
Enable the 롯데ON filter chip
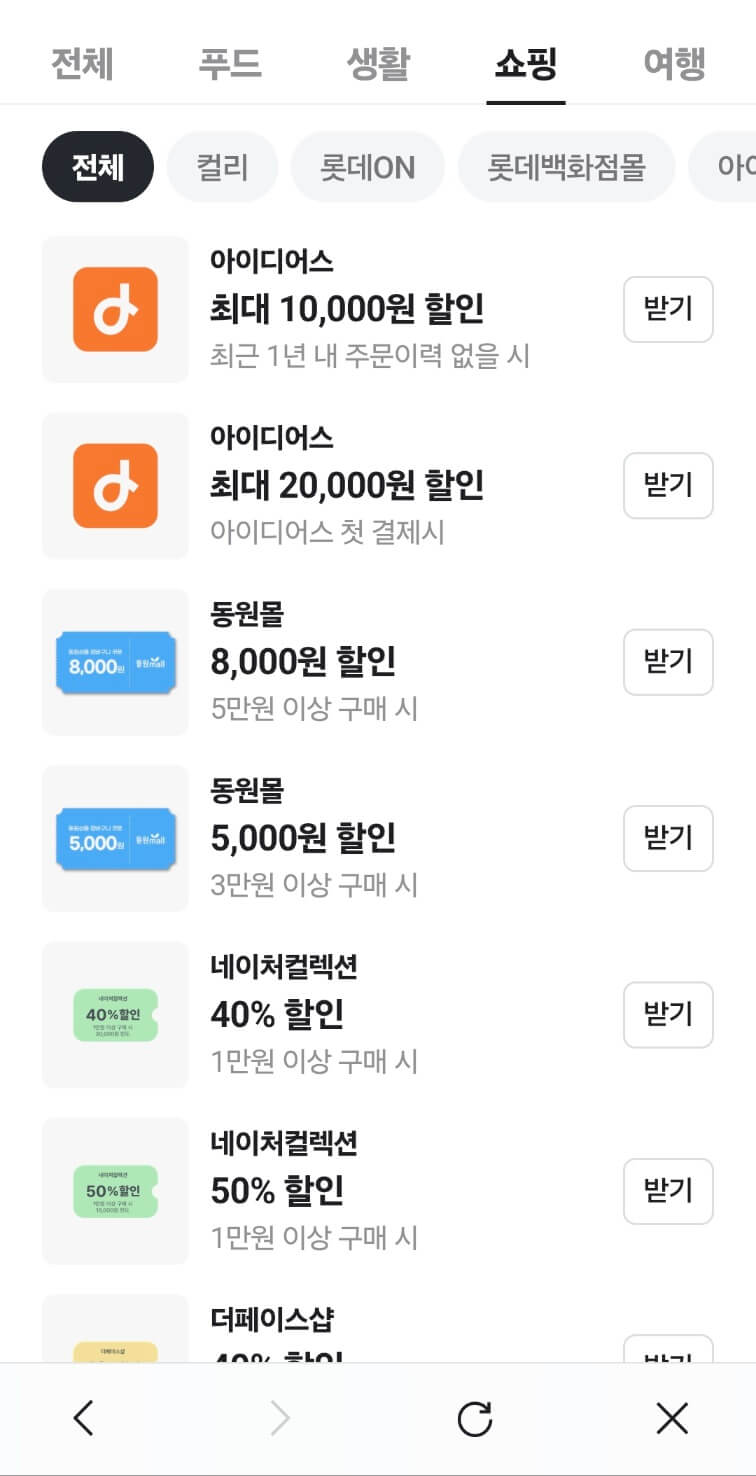(368, 167)
